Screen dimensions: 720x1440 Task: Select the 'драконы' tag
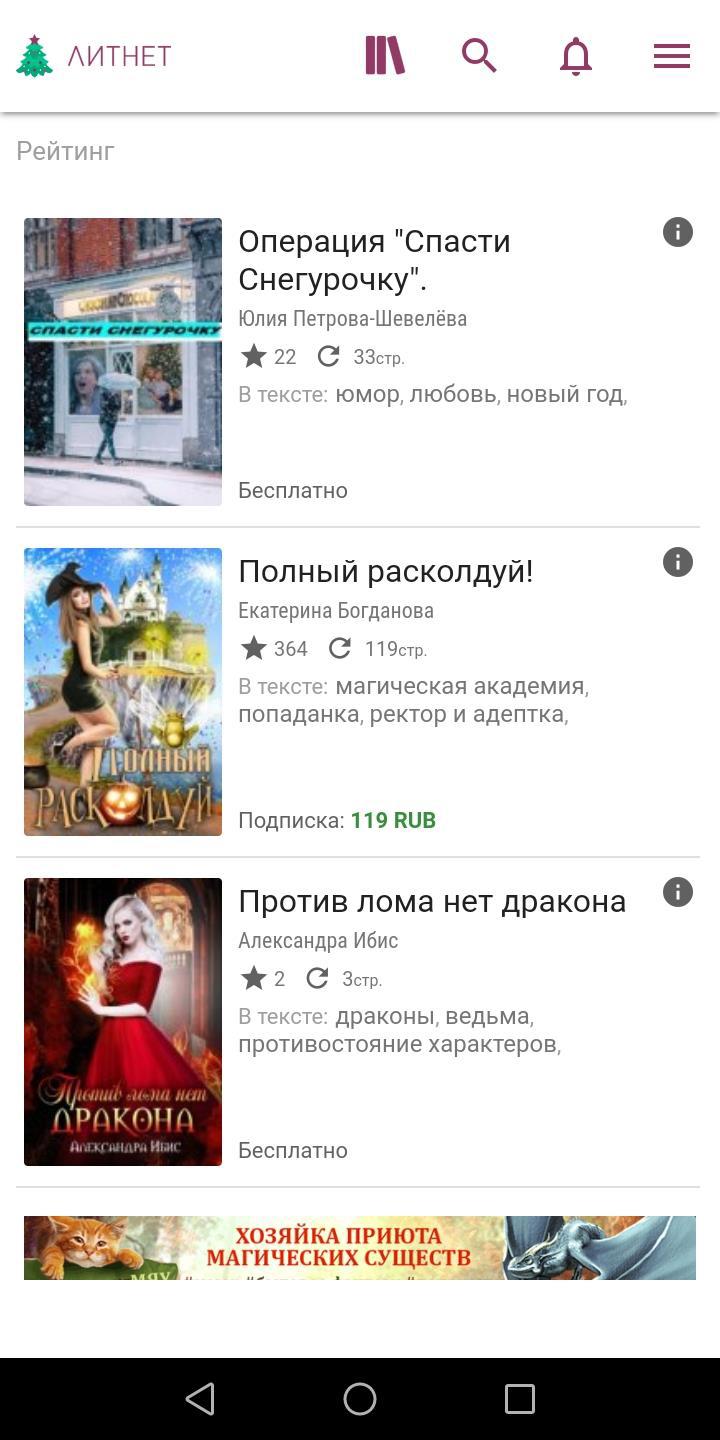pyautogui.click(x=386, y=1016)
